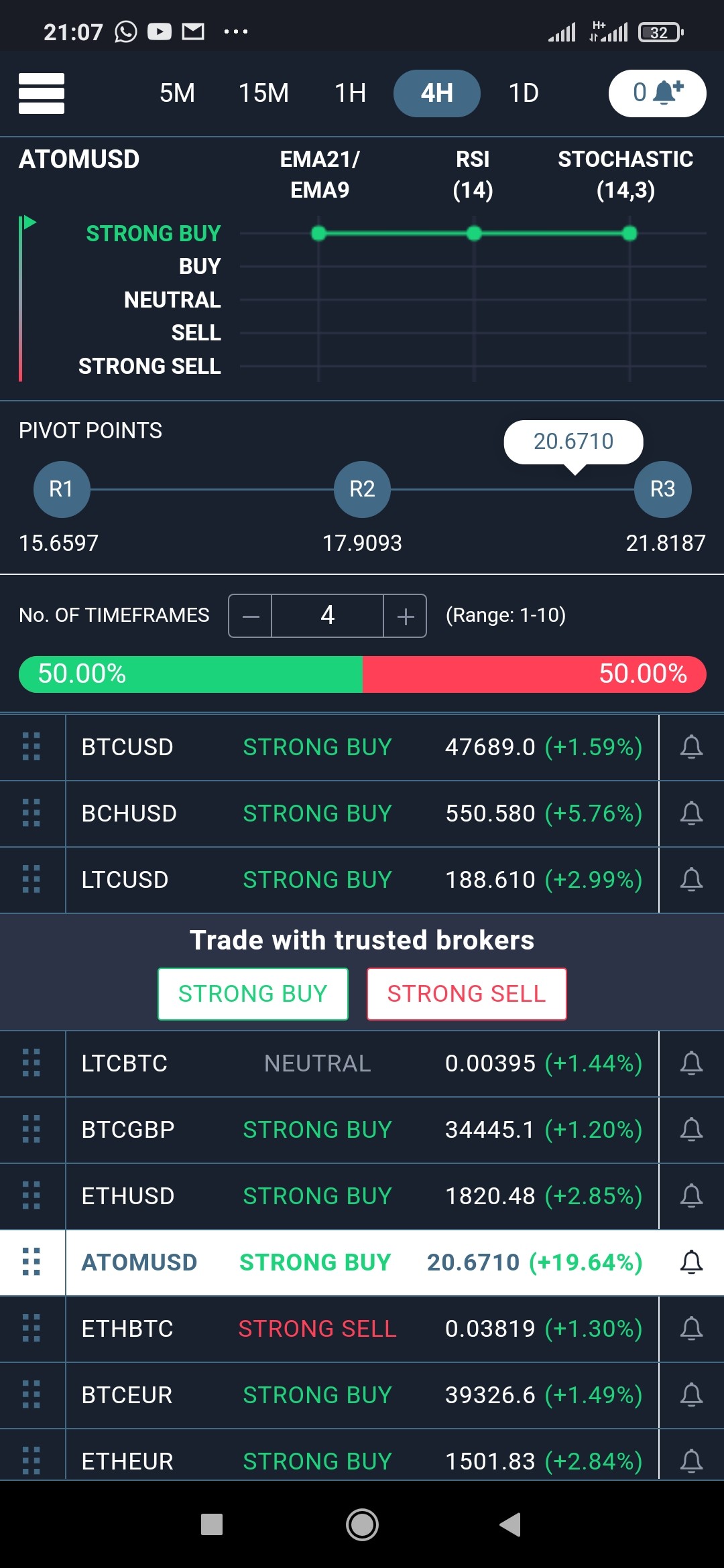The width and height of the screenshot is (724, 1568).
Task: Increase number of timeframes with plus
Action: 405,616
